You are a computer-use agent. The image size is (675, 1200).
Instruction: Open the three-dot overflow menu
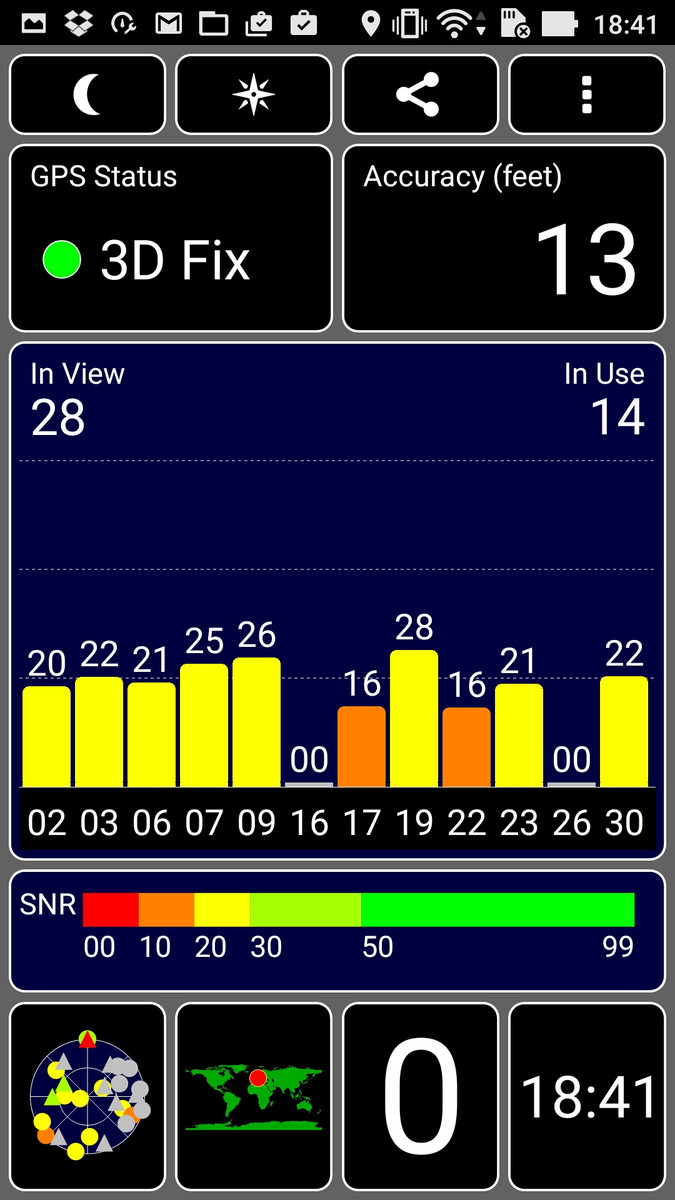(586, 95)
